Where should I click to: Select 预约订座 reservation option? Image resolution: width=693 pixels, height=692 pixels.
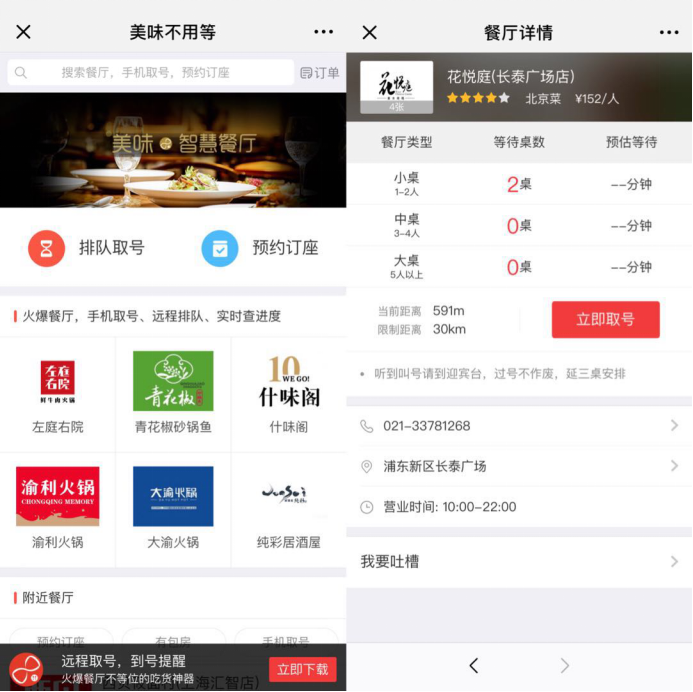(x=260, y=248)
